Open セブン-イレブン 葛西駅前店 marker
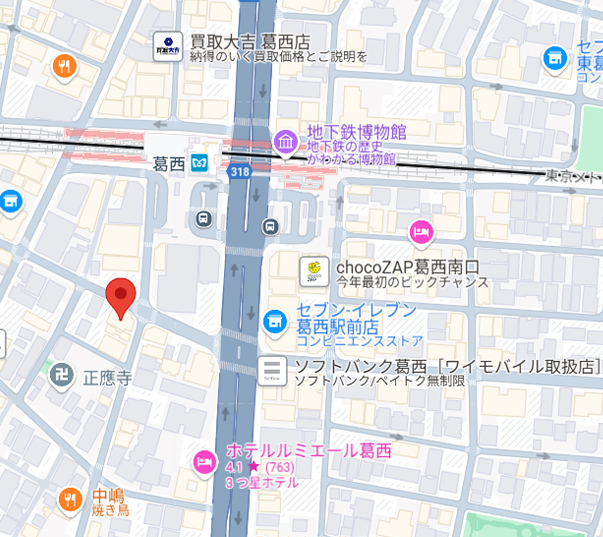 point(272,322)
